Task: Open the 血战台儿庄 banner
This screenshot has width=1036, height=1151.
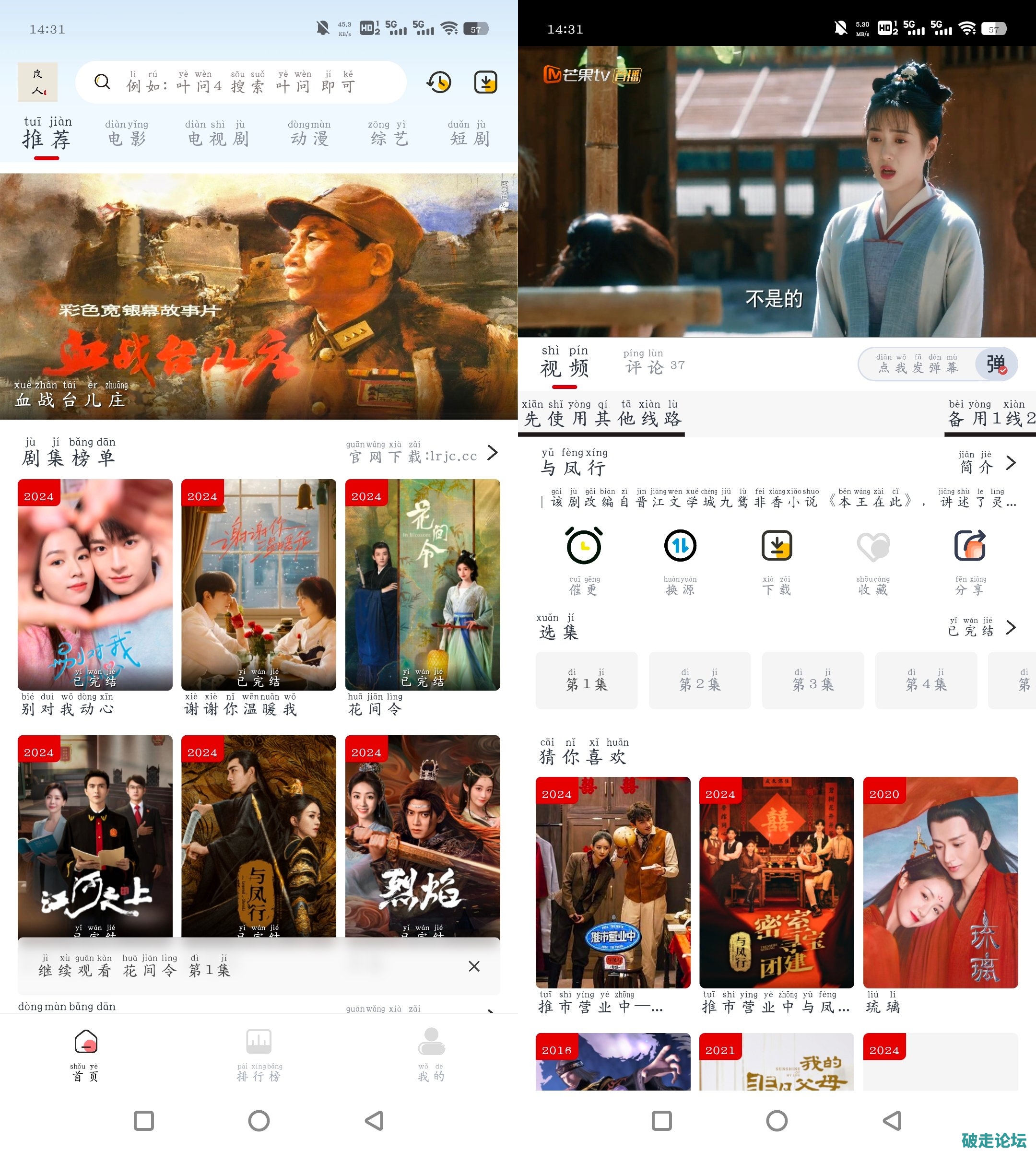Action: point(259,296)
